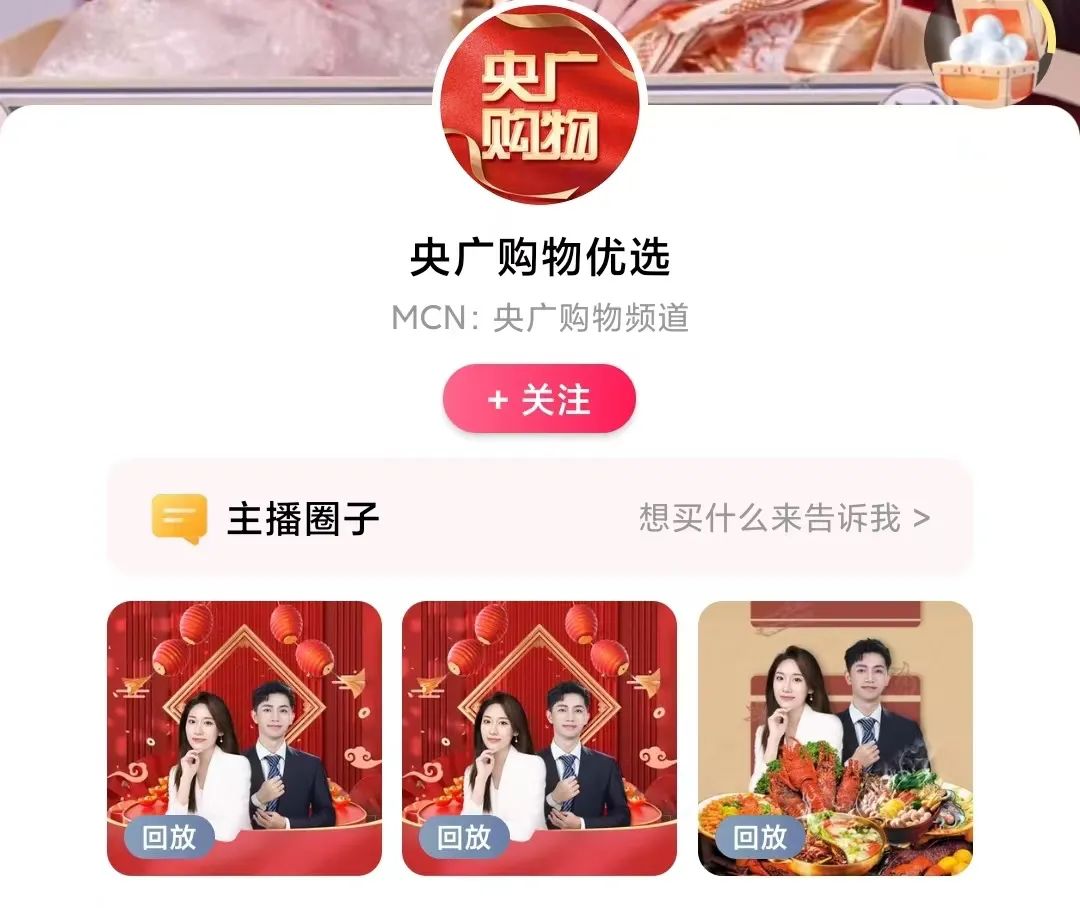Follow 央广购物优选 with the 关注 button

539,400
